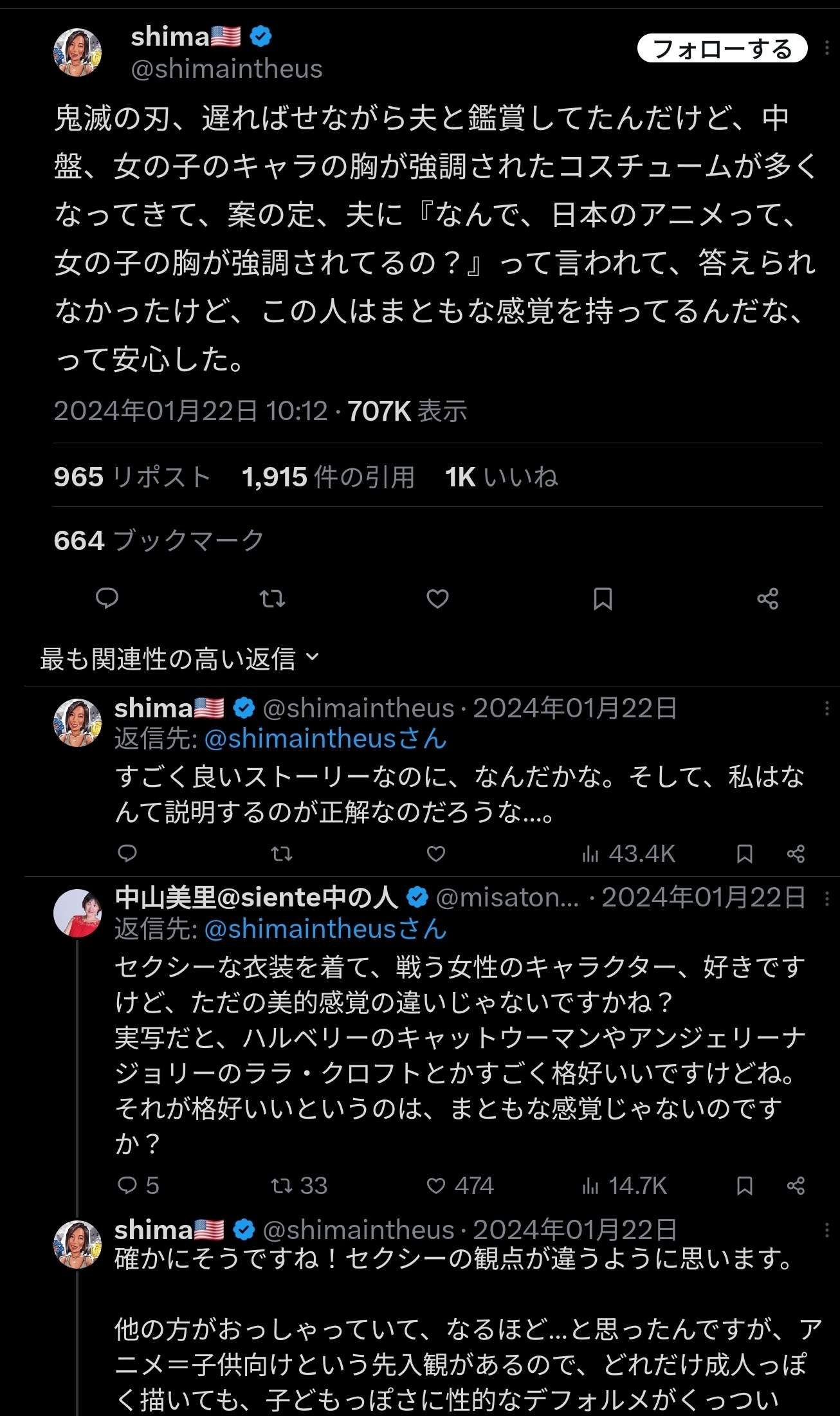View the 965 リポスト list
Image resolution: width=840 pixels, height=1416 pixels.
tap(132, 477)
